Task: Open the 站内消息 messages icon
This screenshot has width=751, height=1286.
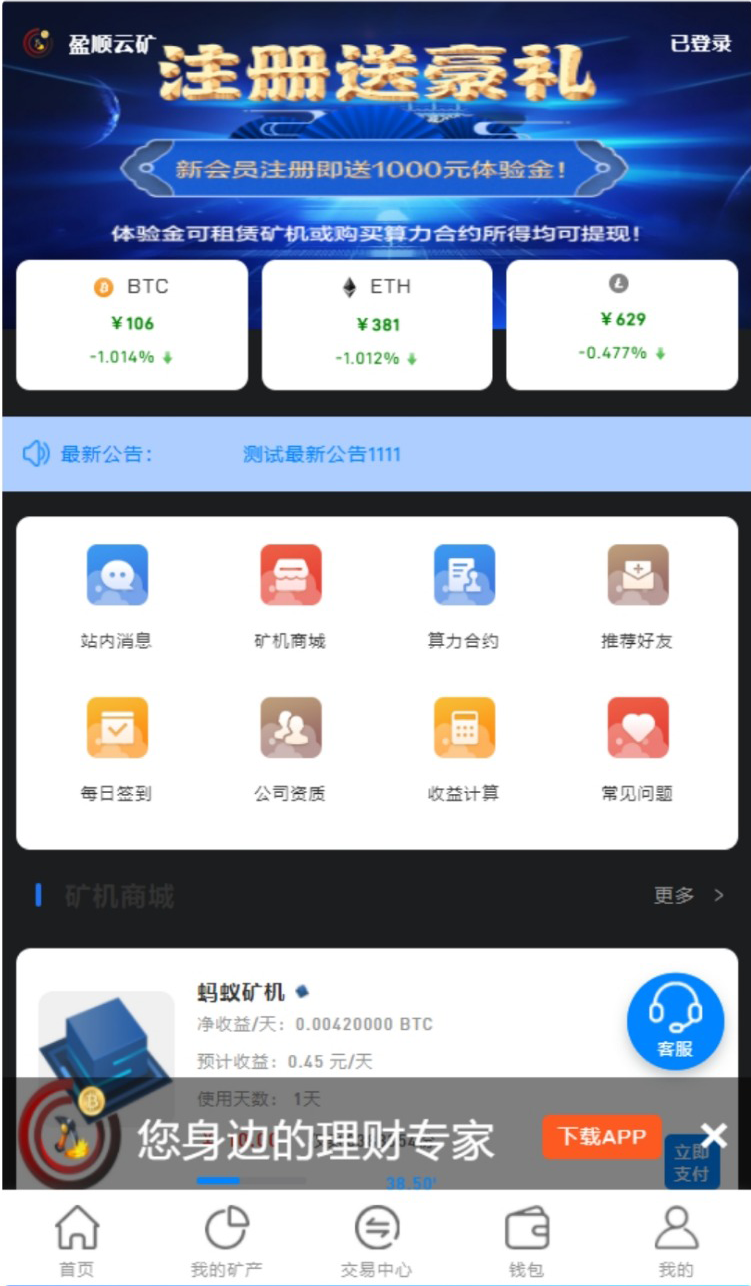Action: pos(117,575)
